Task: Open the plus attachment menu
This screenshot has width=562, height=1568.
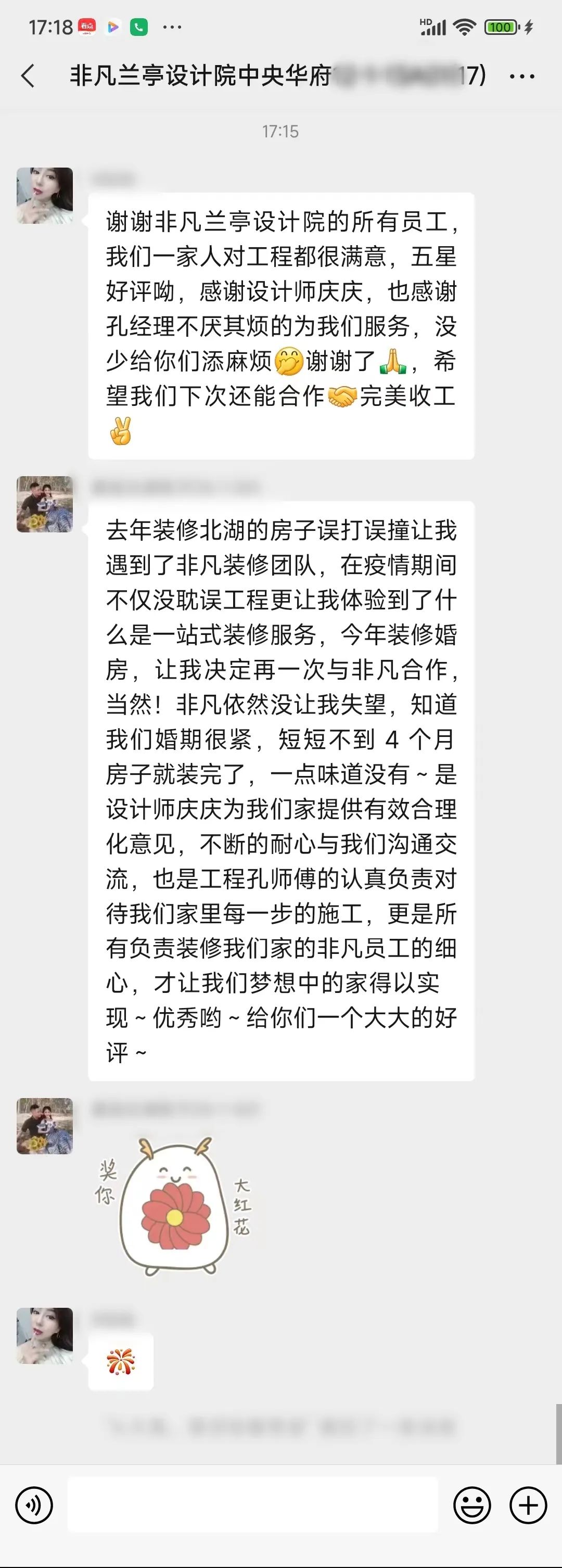Action: (x=528, y=1506)
